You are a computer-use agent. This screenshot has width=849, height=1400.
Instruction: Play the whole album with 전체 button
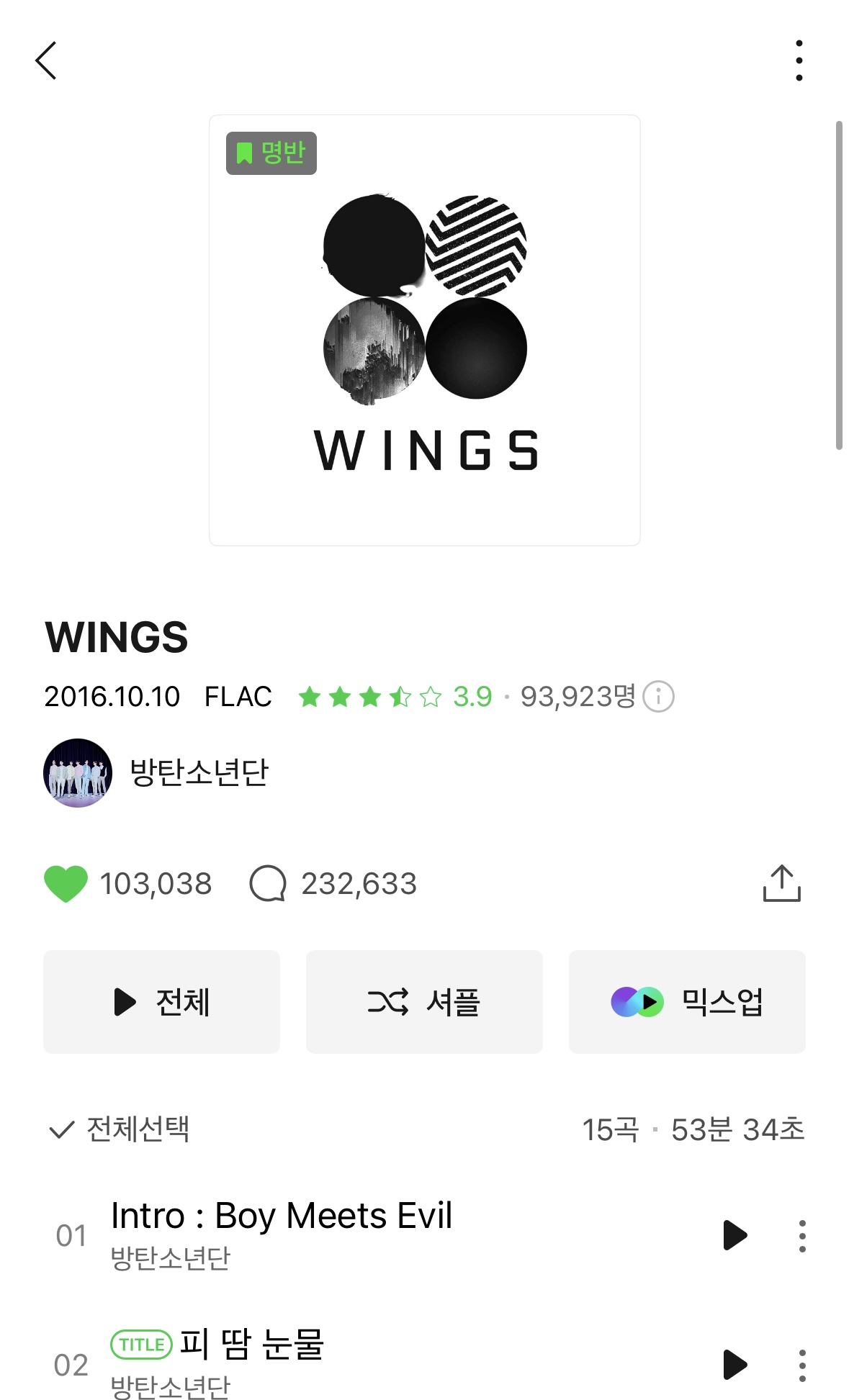click(x=161, y=1001)
